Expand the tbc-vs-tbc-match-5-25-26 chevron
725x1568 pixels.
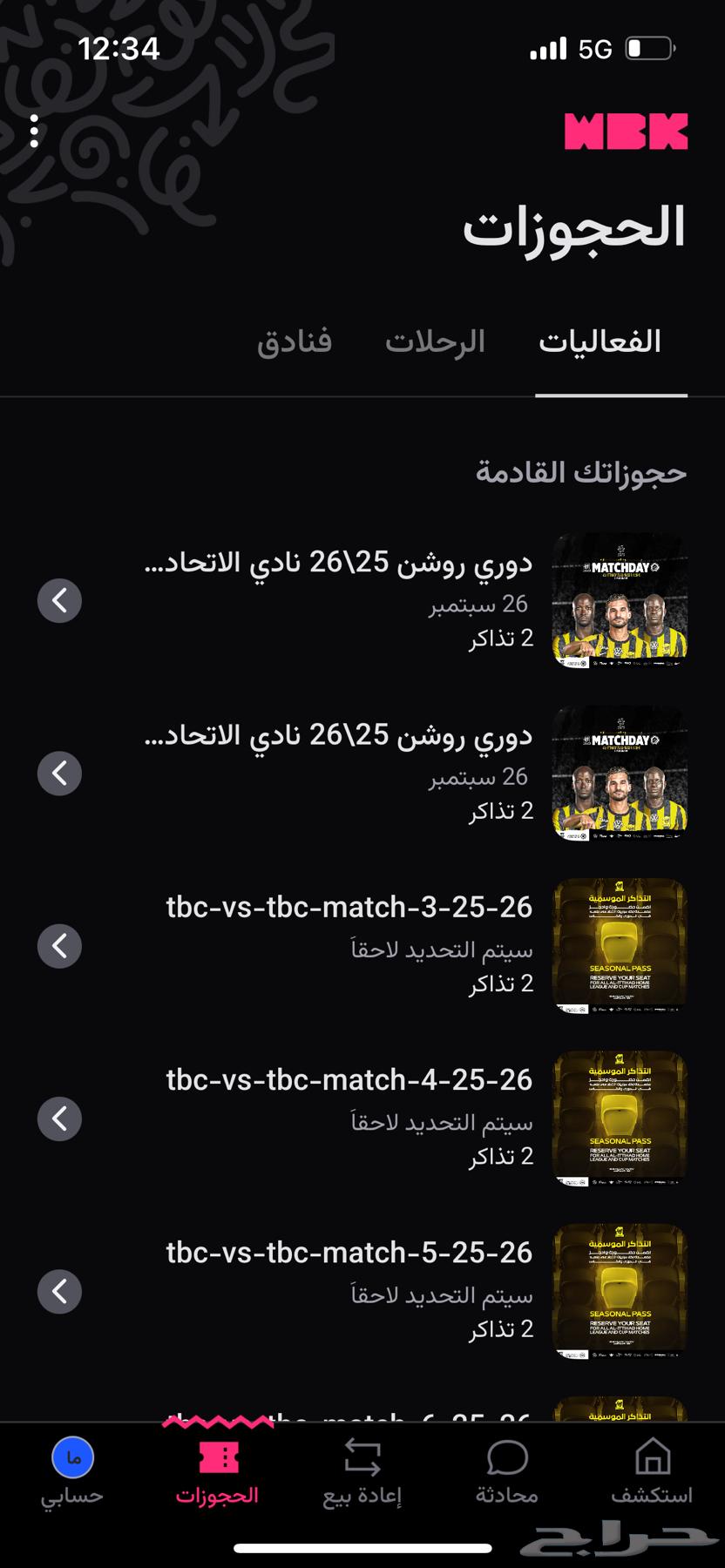(59, 1292)
